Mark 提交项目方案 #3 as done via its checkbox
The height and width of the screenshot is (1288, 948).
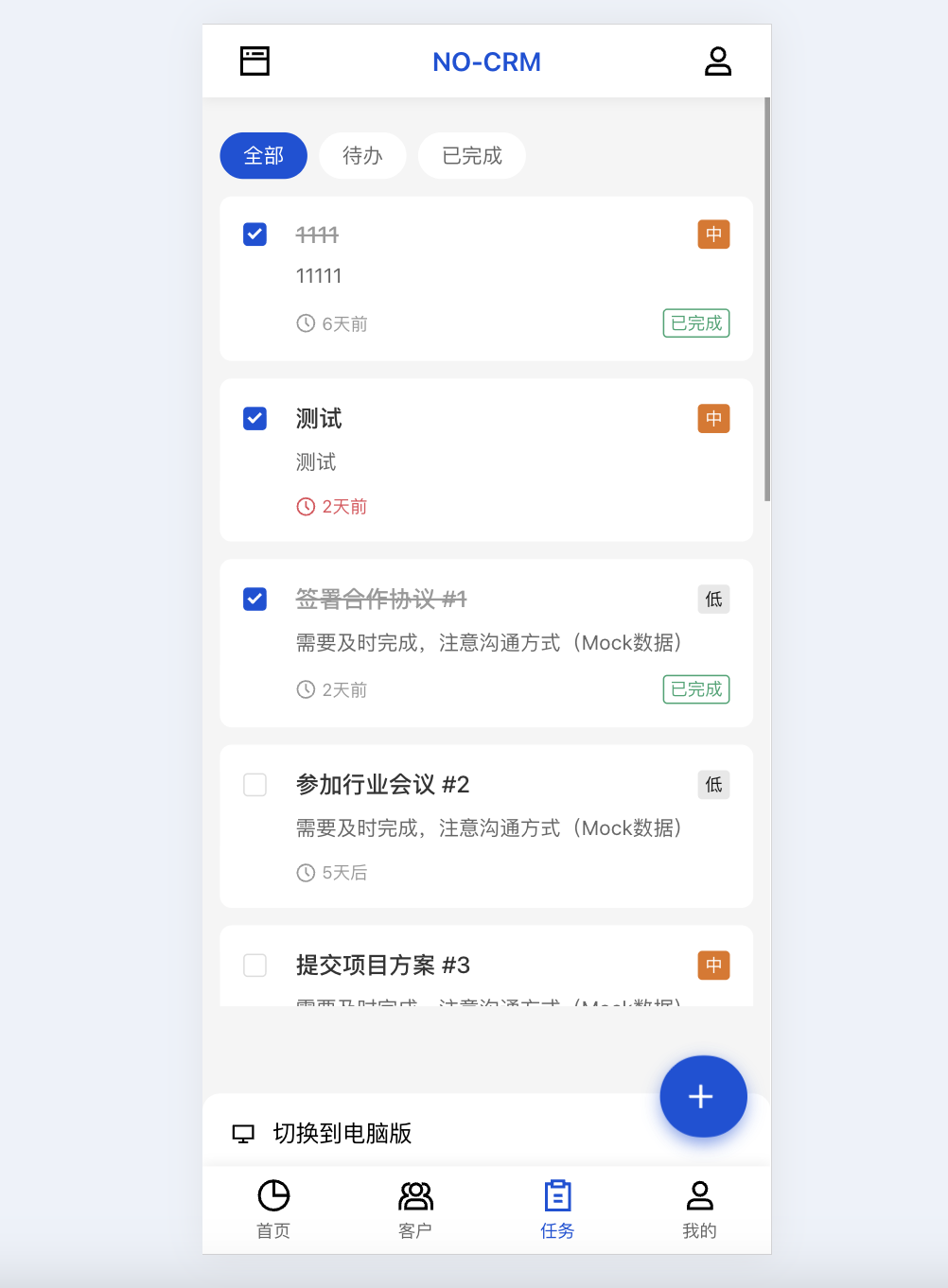pos(255,965)
